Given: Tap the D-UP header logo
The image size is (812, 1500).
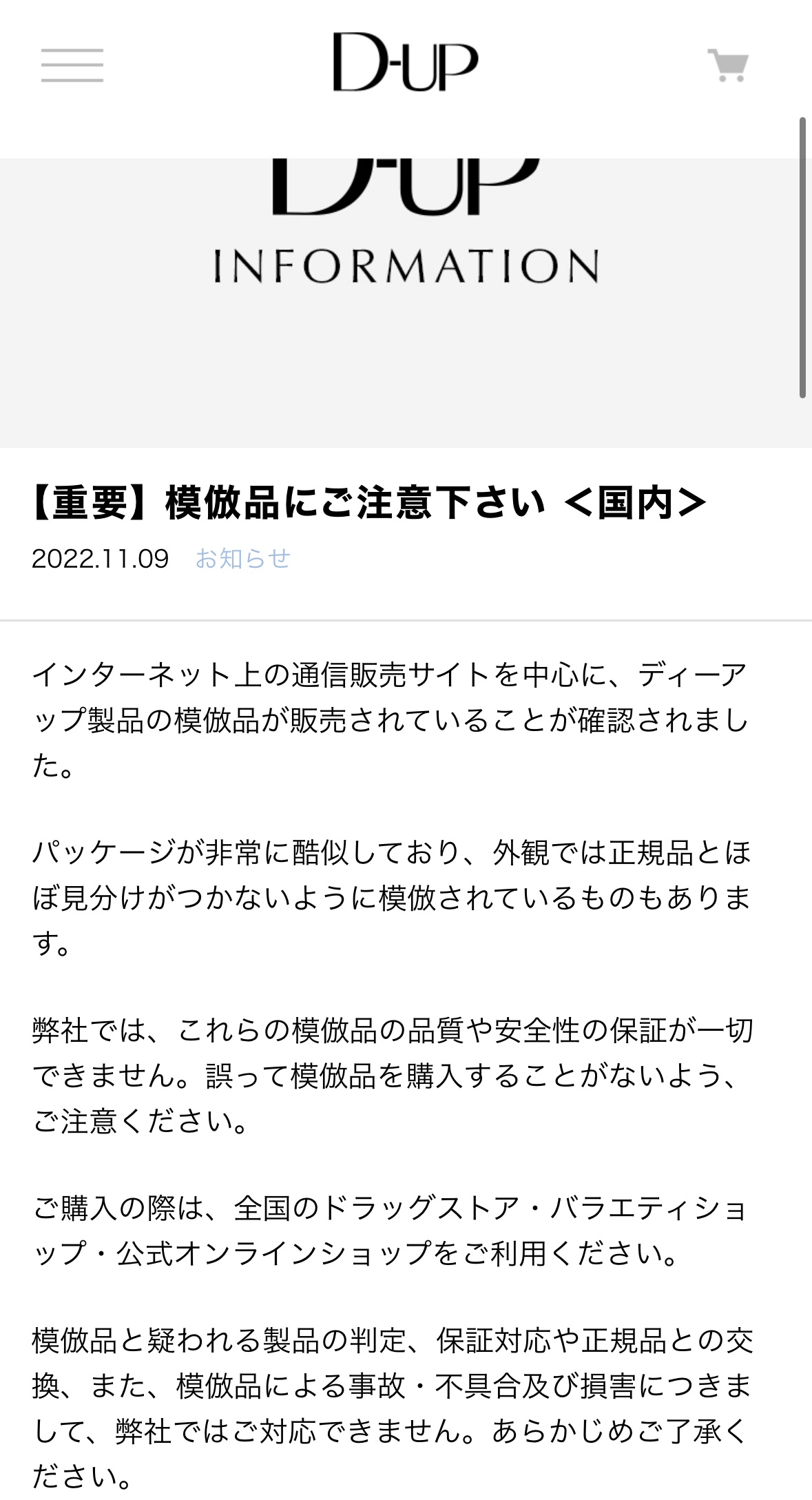Looking at the screenshot, I should (405, 63).
